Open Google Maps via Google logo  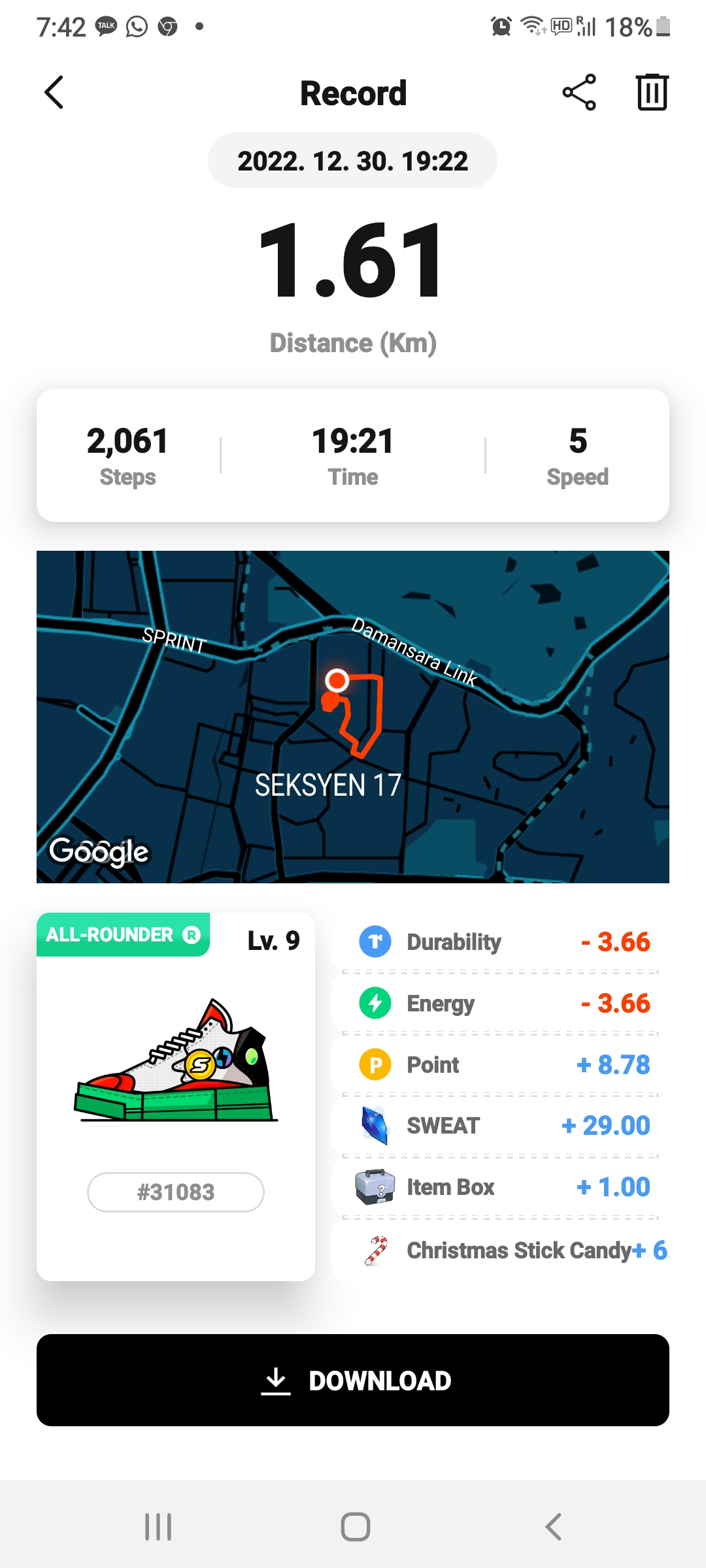[x=99, y=851]
